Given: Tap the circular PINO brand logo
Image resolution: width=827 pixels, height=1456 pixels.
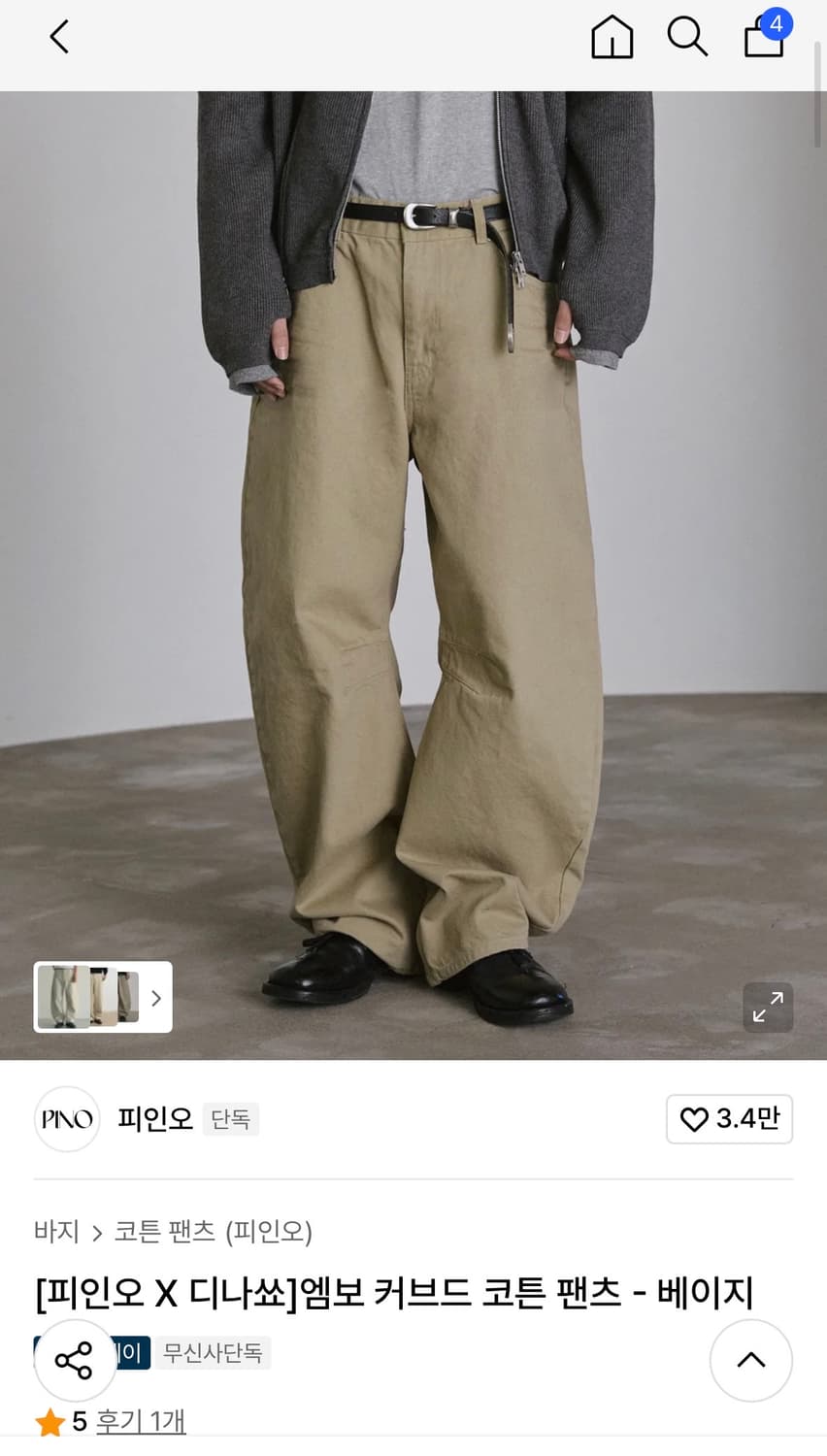Looking at the screenshot, I should click(66, 1119).
